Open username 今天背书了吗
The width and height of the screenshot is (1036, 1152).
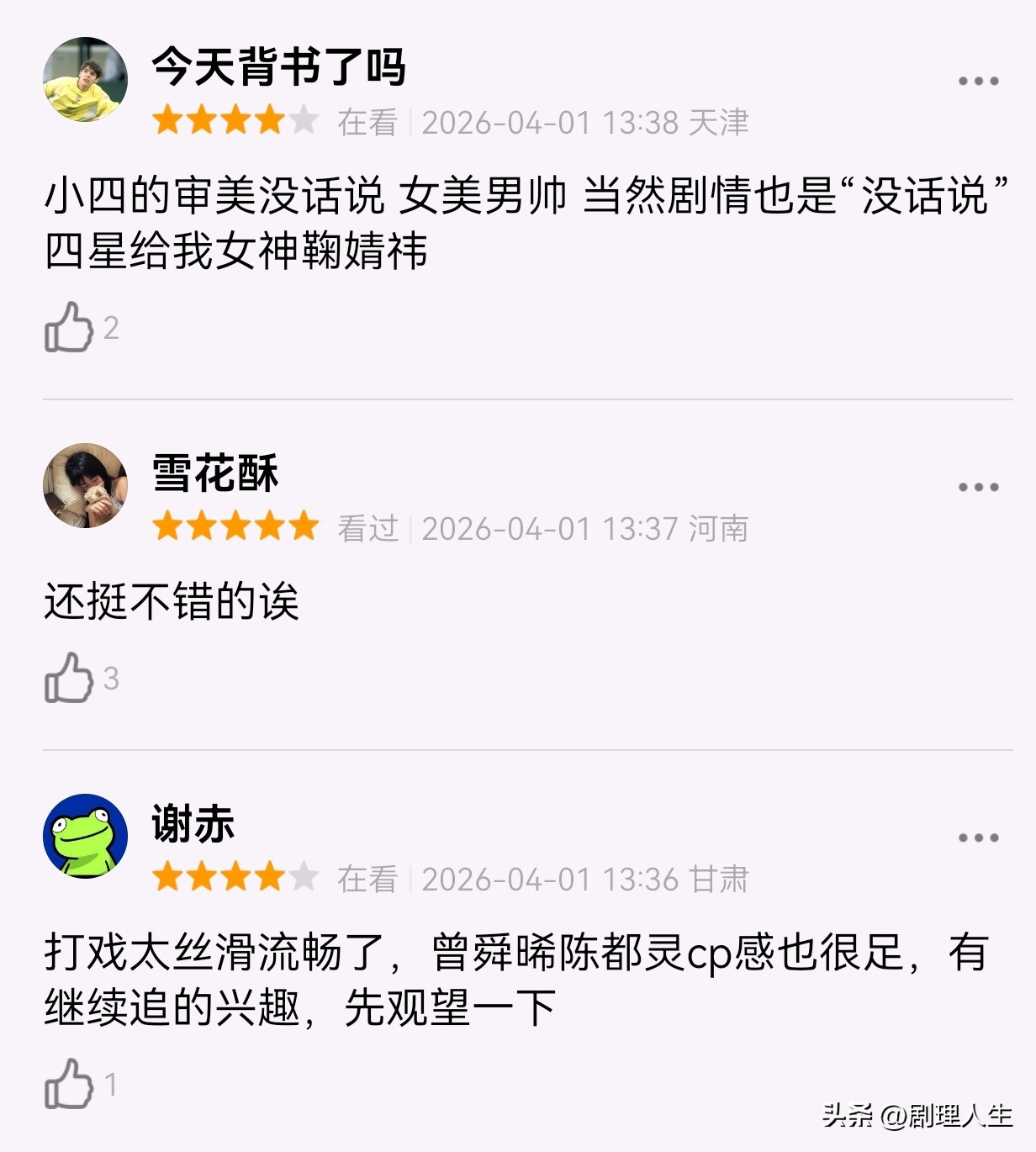pos(278,67)
